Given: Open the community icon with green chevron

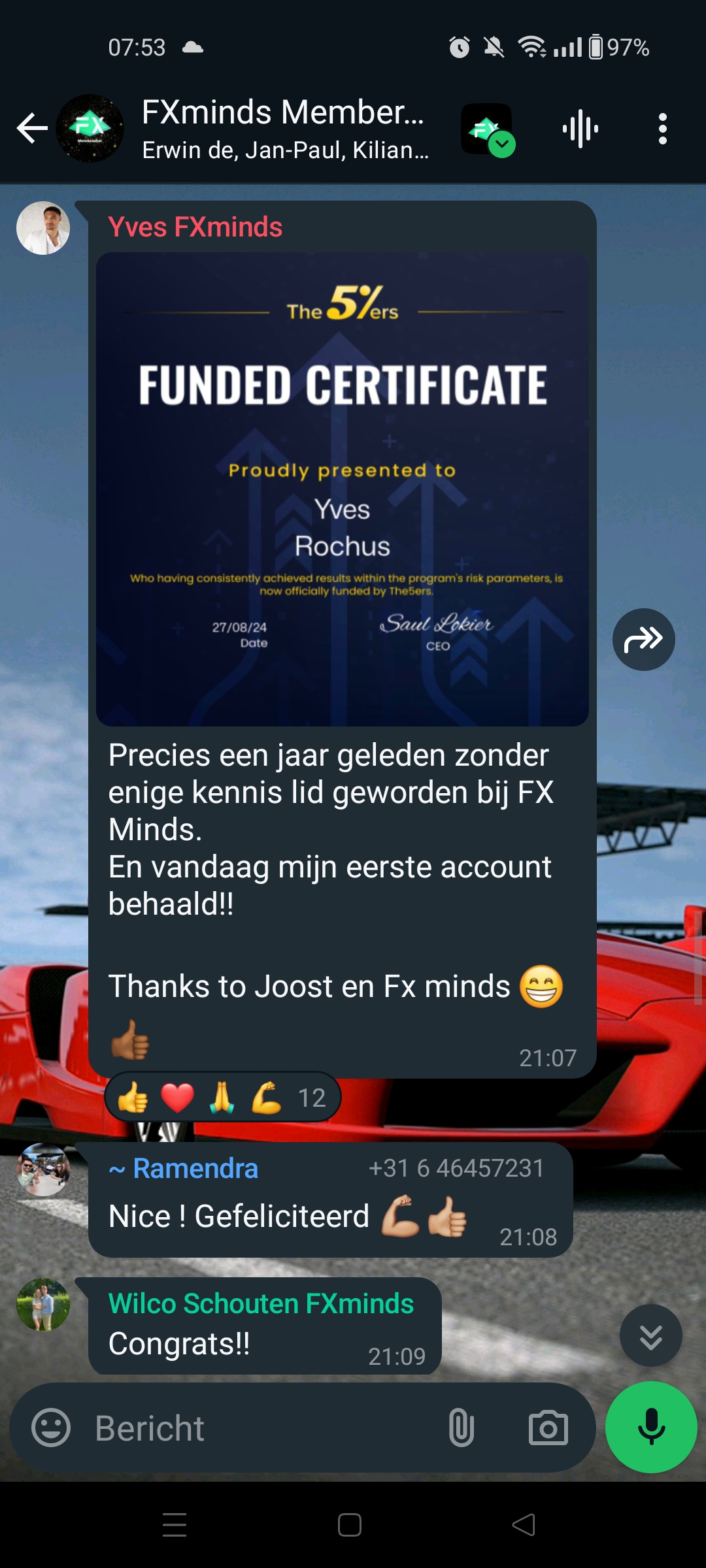Looking at the screenshot, I should (487, 129).
